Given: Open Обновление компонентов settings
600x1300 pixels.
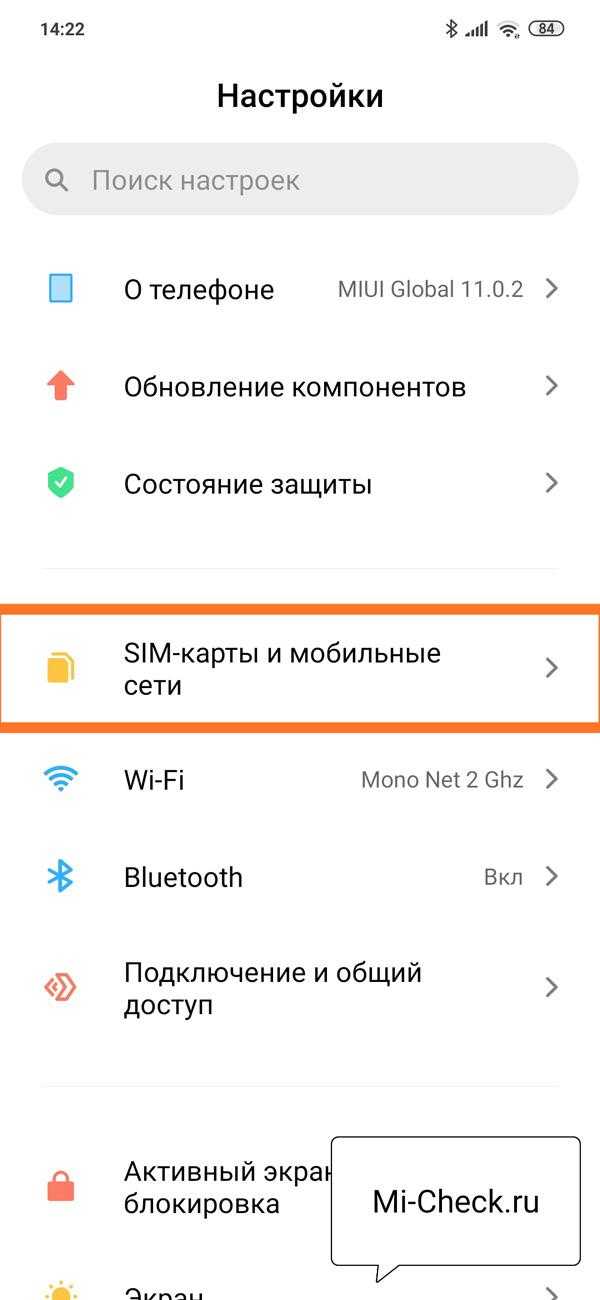Looking at the screenshot, I should tap(300, 386).
